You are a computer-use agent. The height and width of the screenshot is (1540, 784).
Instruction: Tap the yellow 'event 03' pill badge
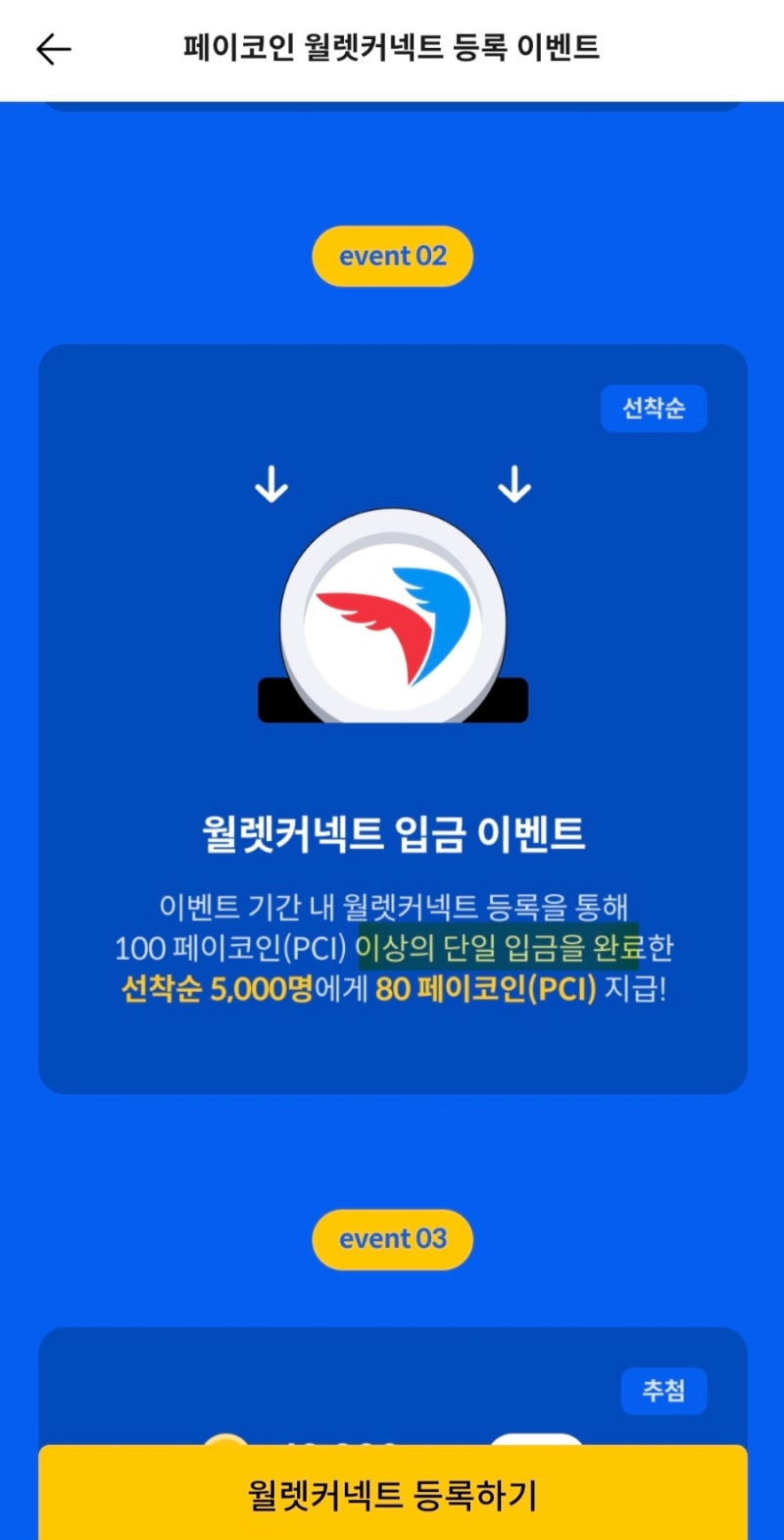coord(391,1238)
